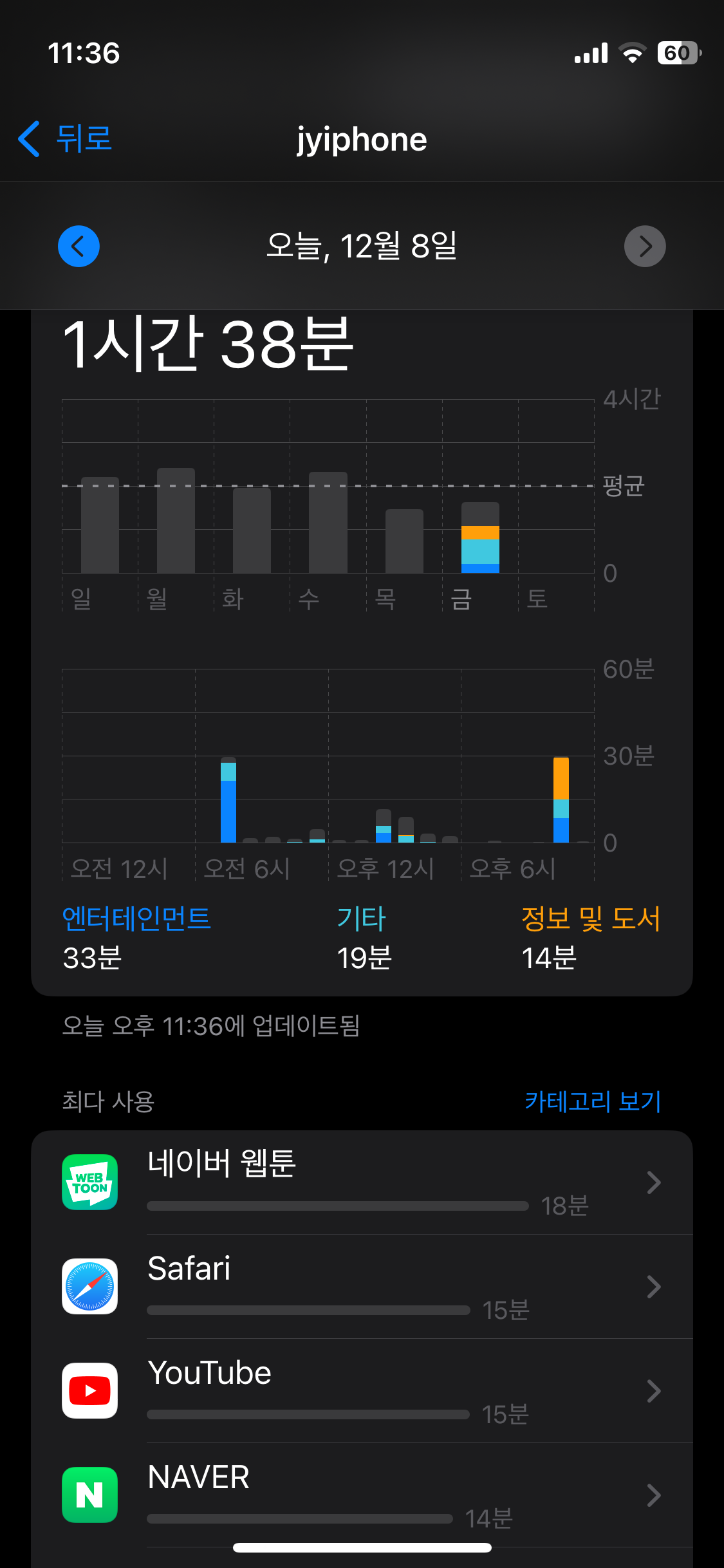Open NAVER usage details
This screenshot has height=1568, width=724.
click(362, 1495)
